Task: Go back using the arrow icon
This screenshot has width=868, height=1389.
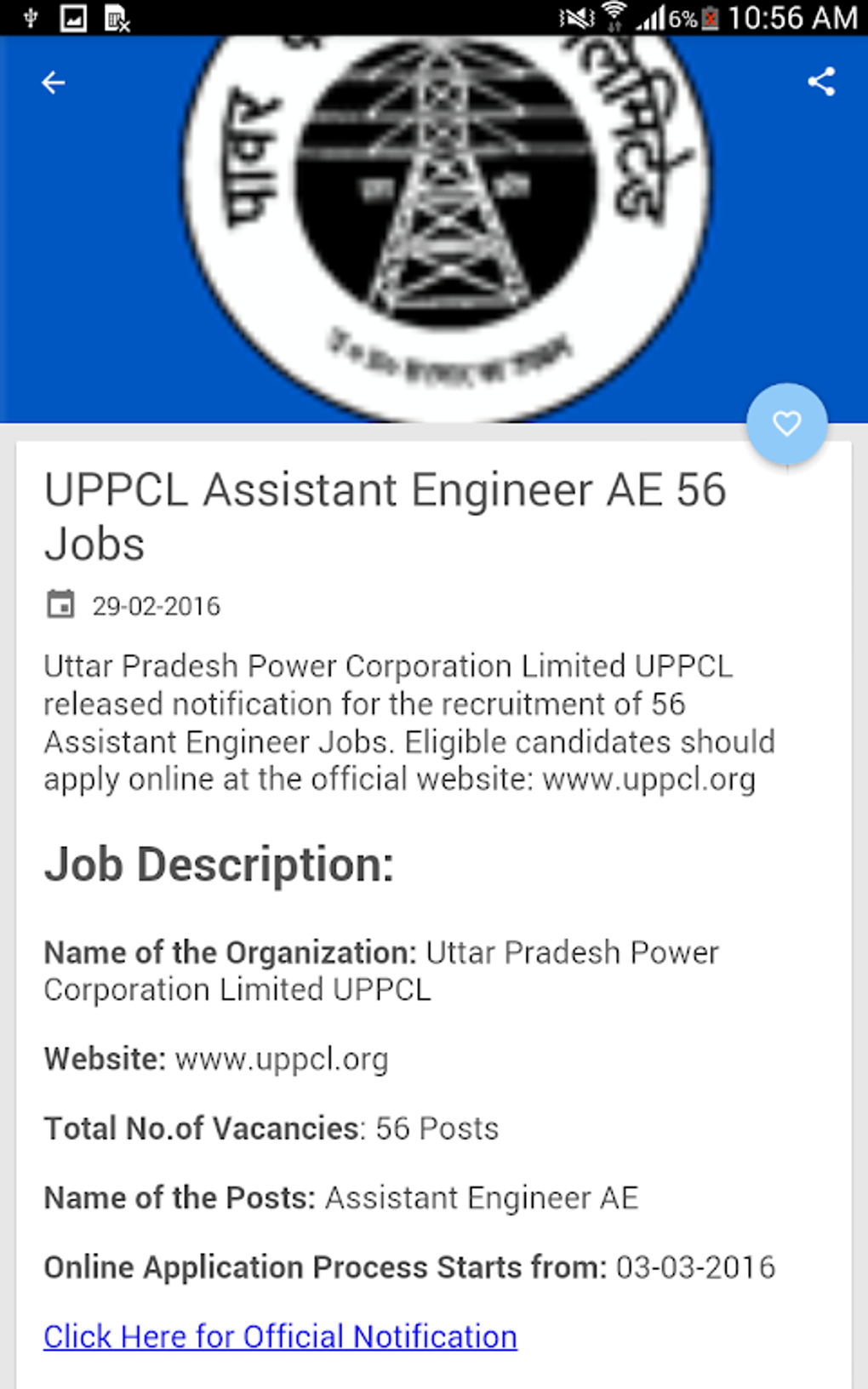Action: pos(54,83)
